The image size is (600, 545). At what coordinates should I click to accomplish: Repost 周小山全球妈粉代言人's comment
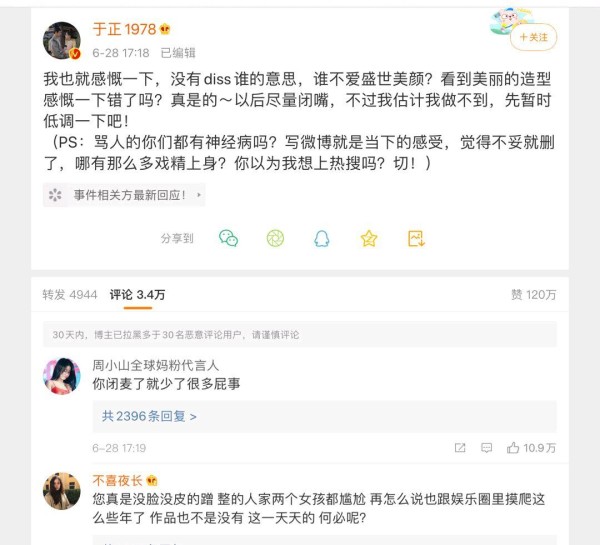tap(459, 448)
